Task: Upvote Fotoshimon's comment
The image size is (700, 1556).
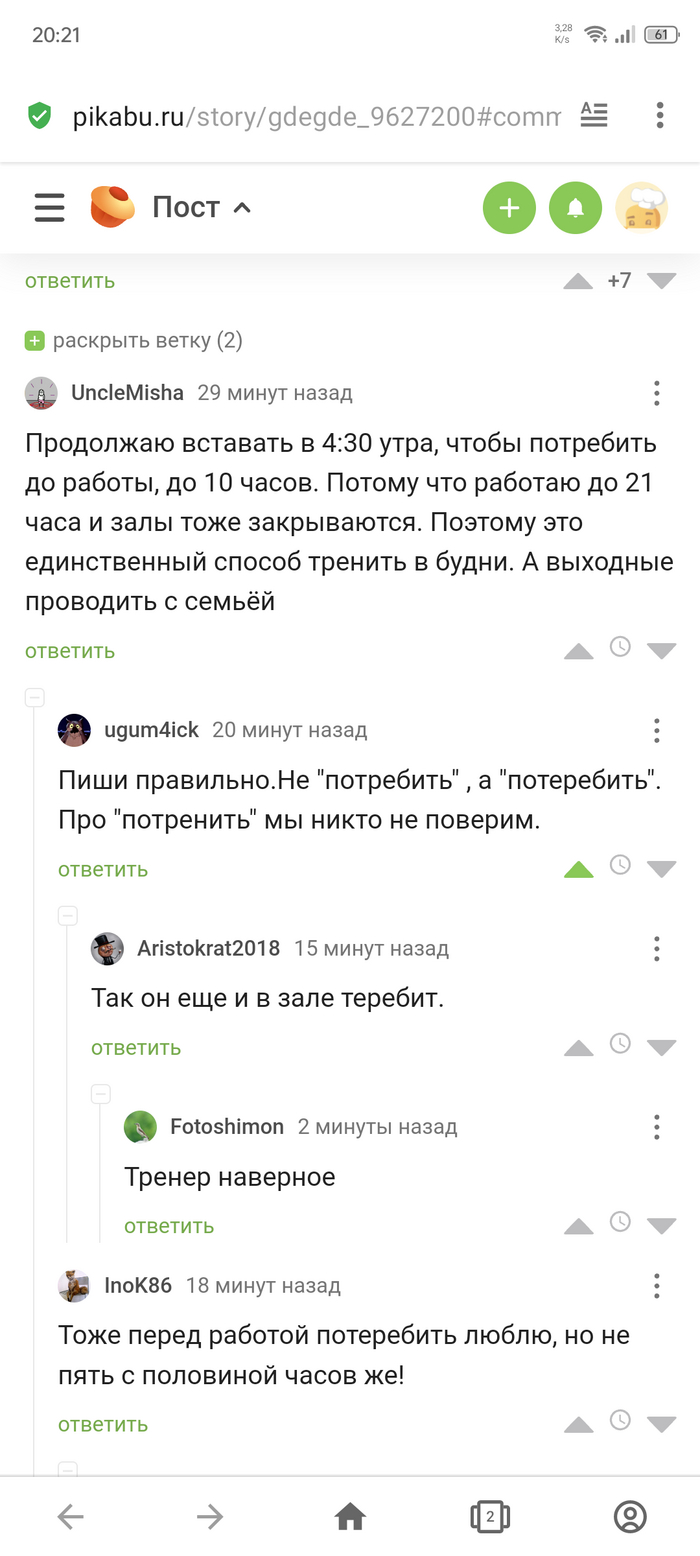Action: click(578, 1226)
